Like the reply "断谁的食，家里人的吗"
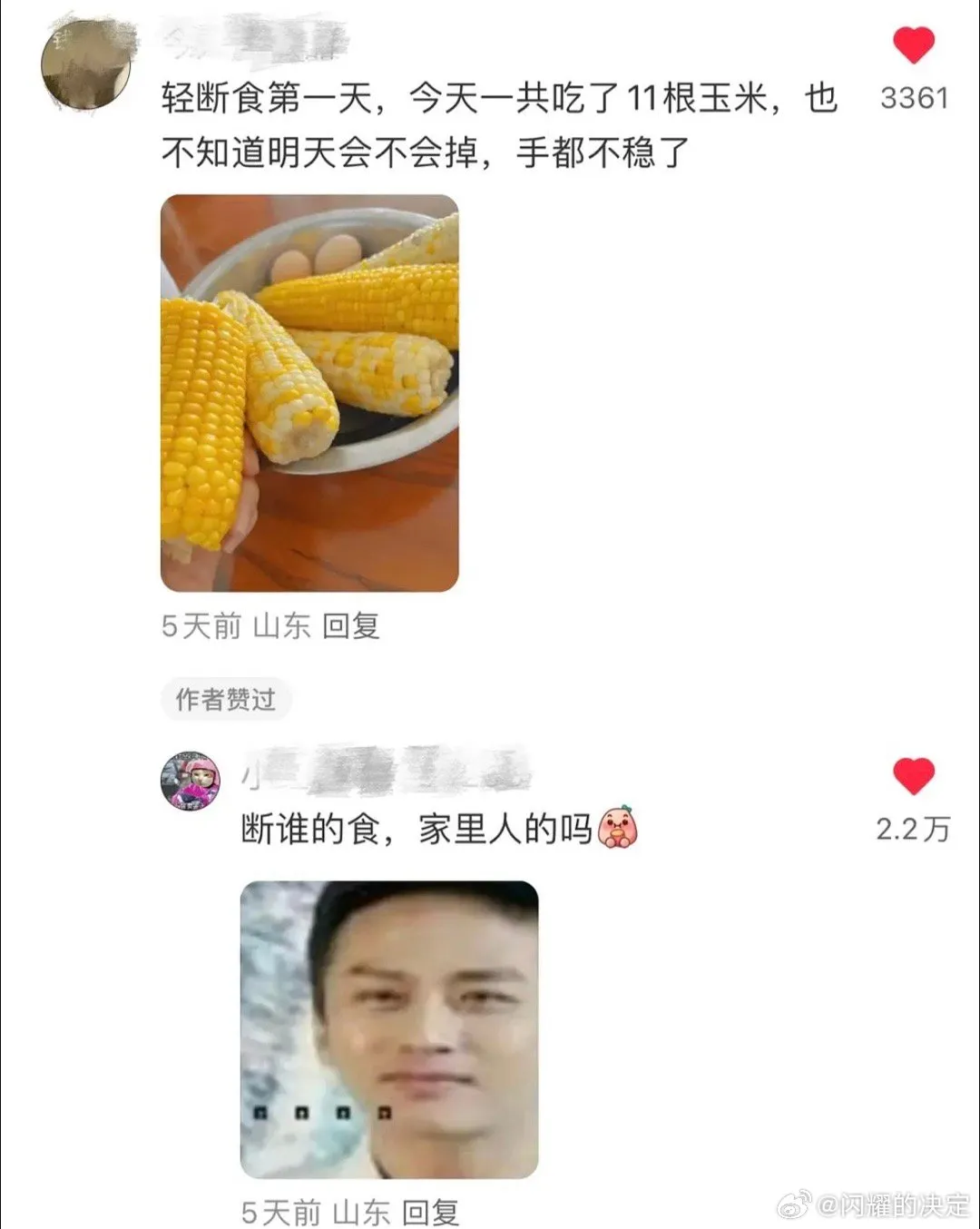Viewport: 980px width, 1229px height. tap(913, 776)
